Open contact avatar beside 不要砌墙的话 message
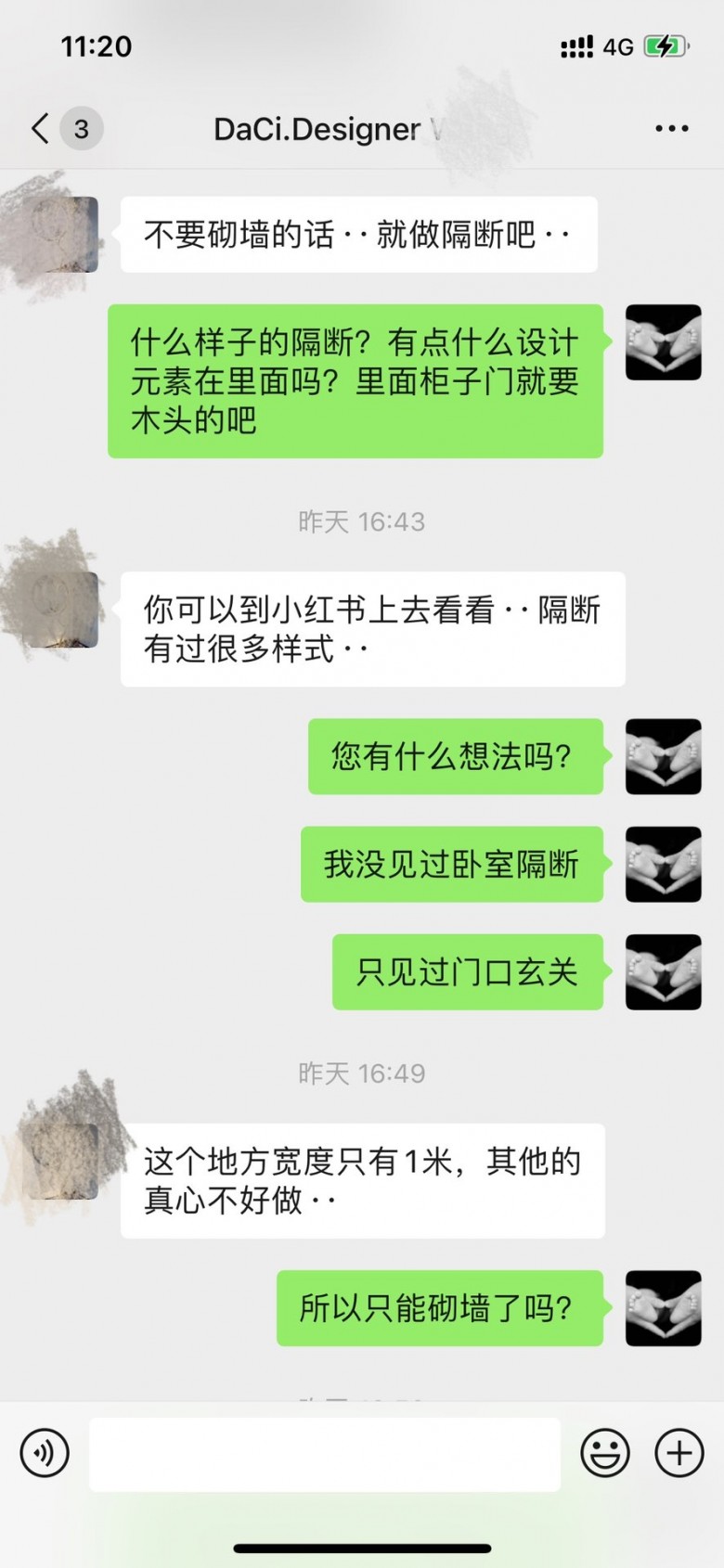Image resolution: width=724 pixels, height=1568 pixels. (62, 234)
